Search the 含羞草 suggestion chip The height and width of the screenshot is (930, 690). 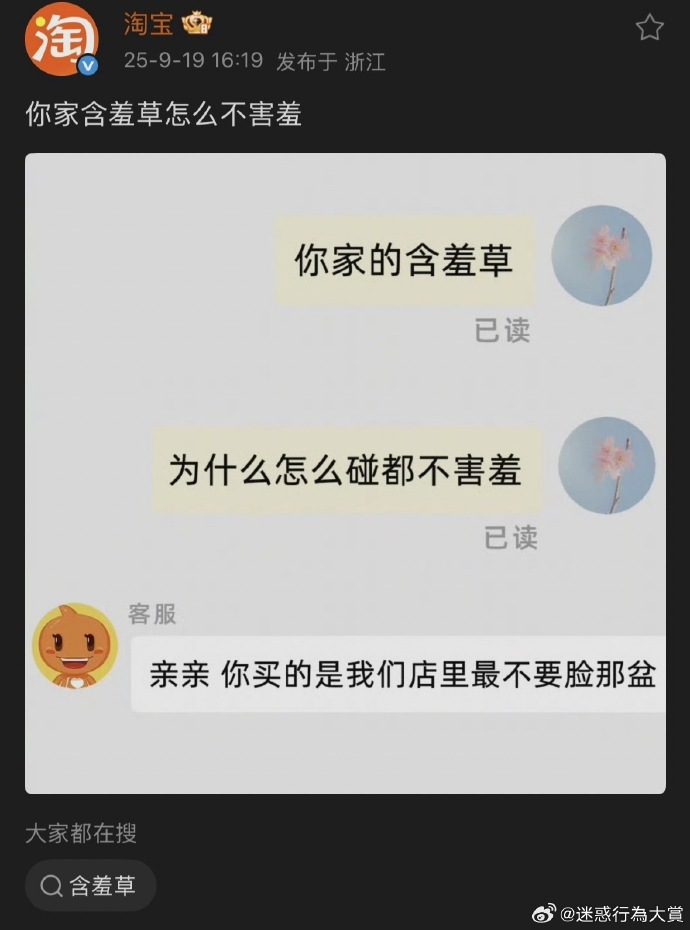[x=91, y=885]
